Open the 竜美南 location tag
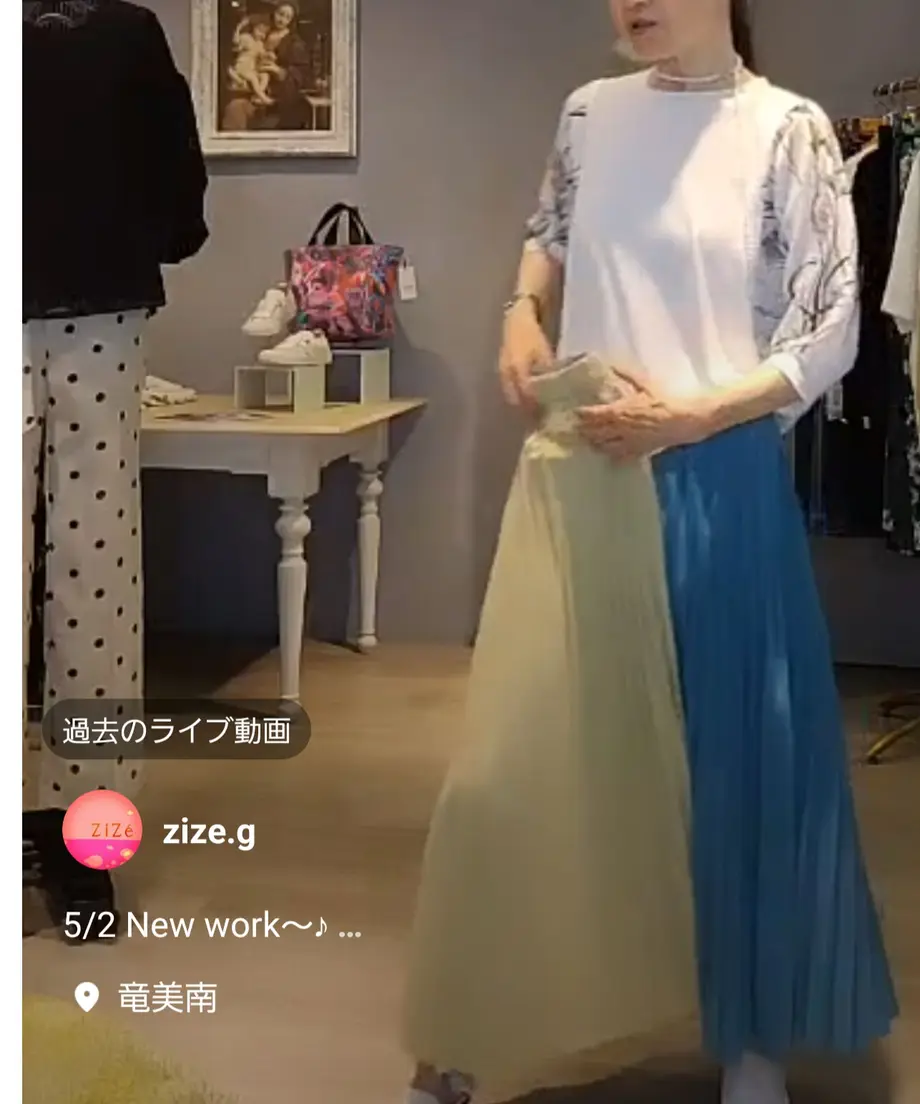 coord(166,997)
